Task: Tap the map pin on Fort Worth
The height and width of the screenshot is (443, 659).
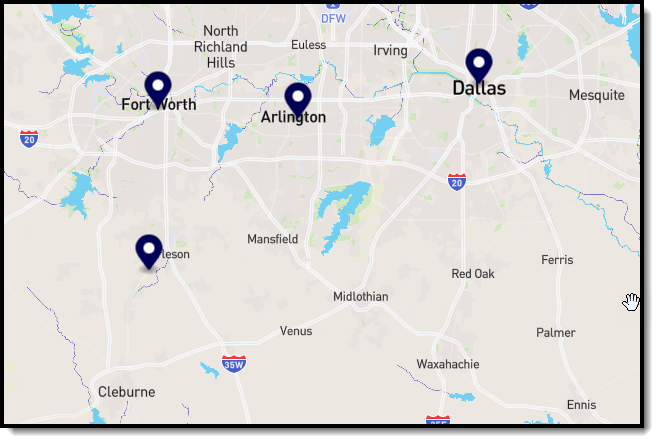Action: click(x=157, y=88)
